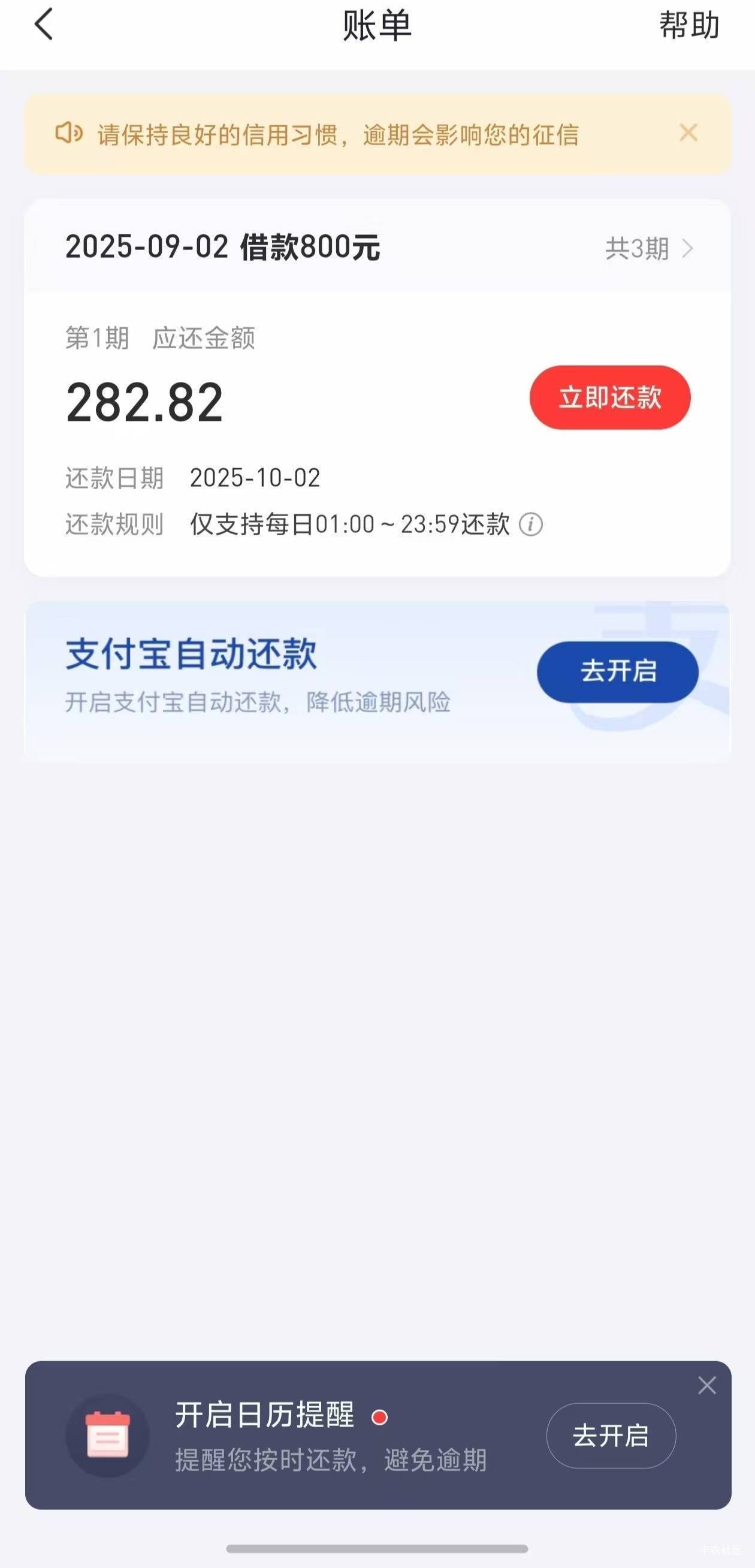Image resolution: width=755 pixels, height=1568 pixels.
Task: Close the 开启日历提醒 popup
Action: point(707,1385)
